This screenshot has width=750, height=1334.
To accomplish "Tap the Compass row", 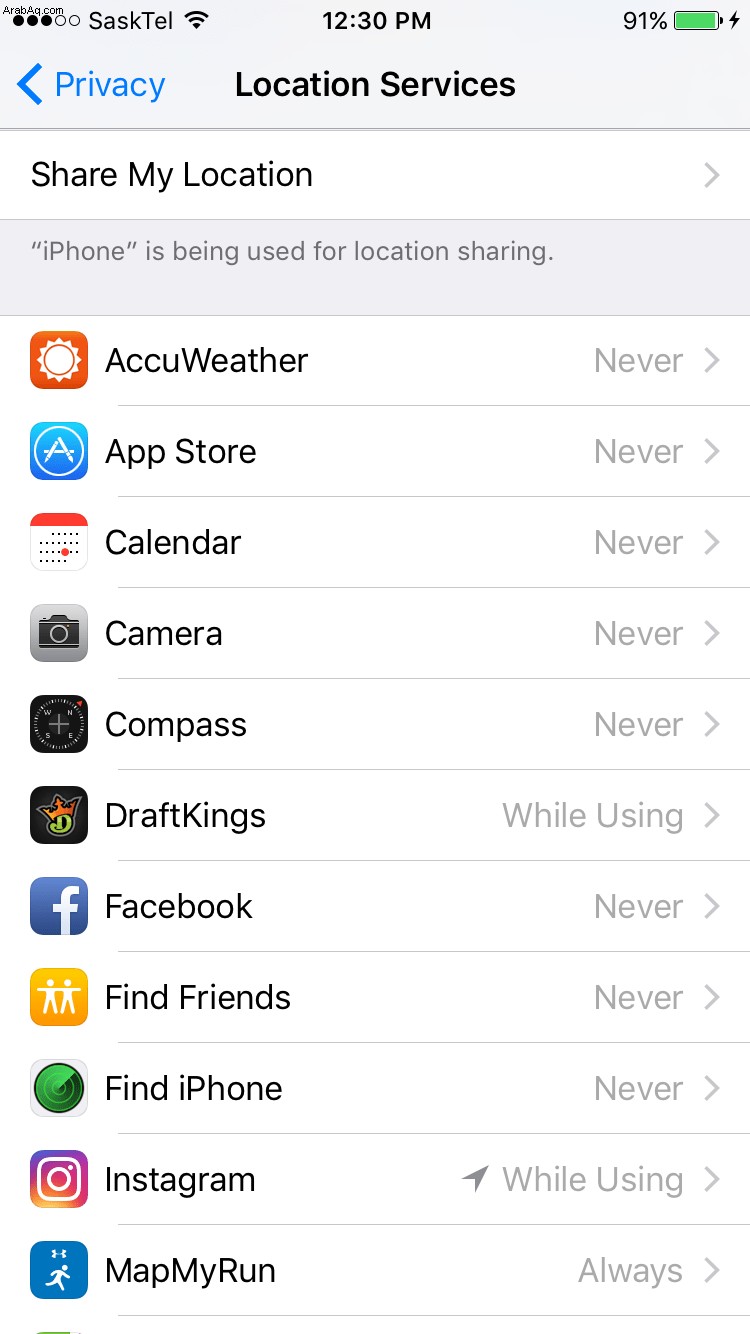I will 375,725.
